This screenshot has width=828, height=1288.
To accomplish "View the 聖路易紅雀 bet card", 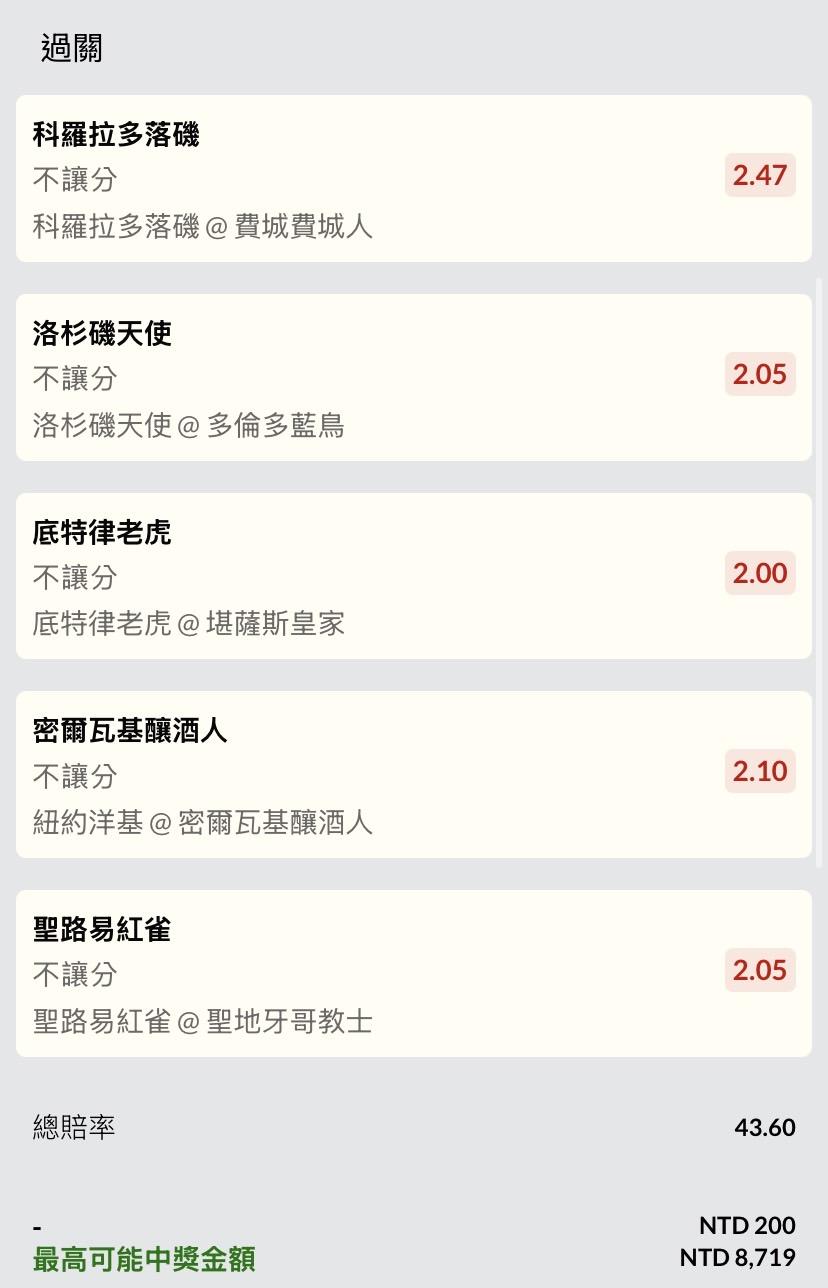I will (414, 973).
